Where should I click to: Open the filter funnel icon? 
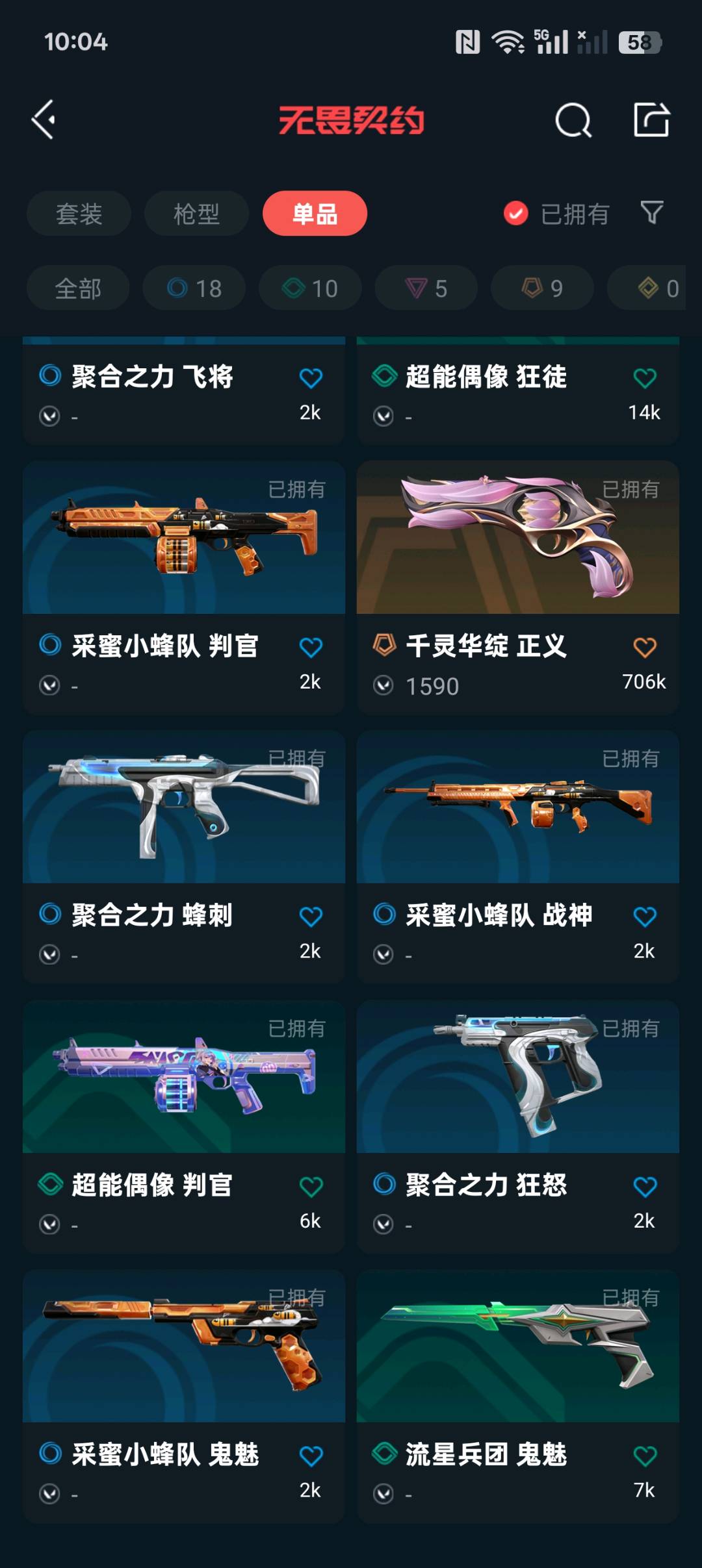pyautogui.click(x=651, y=212)
